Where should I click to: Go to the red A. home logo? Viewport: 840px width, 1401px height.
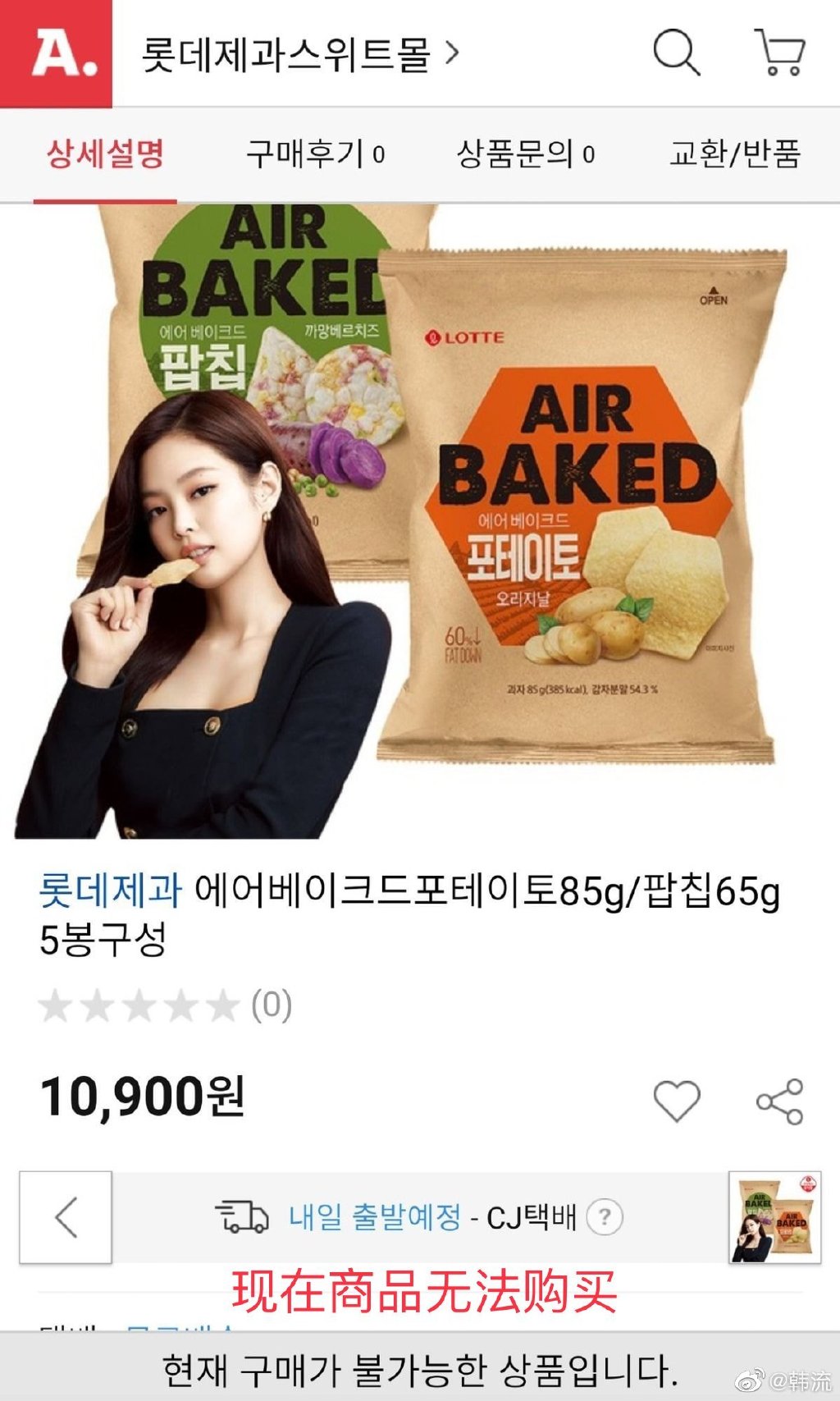(56, 53)
